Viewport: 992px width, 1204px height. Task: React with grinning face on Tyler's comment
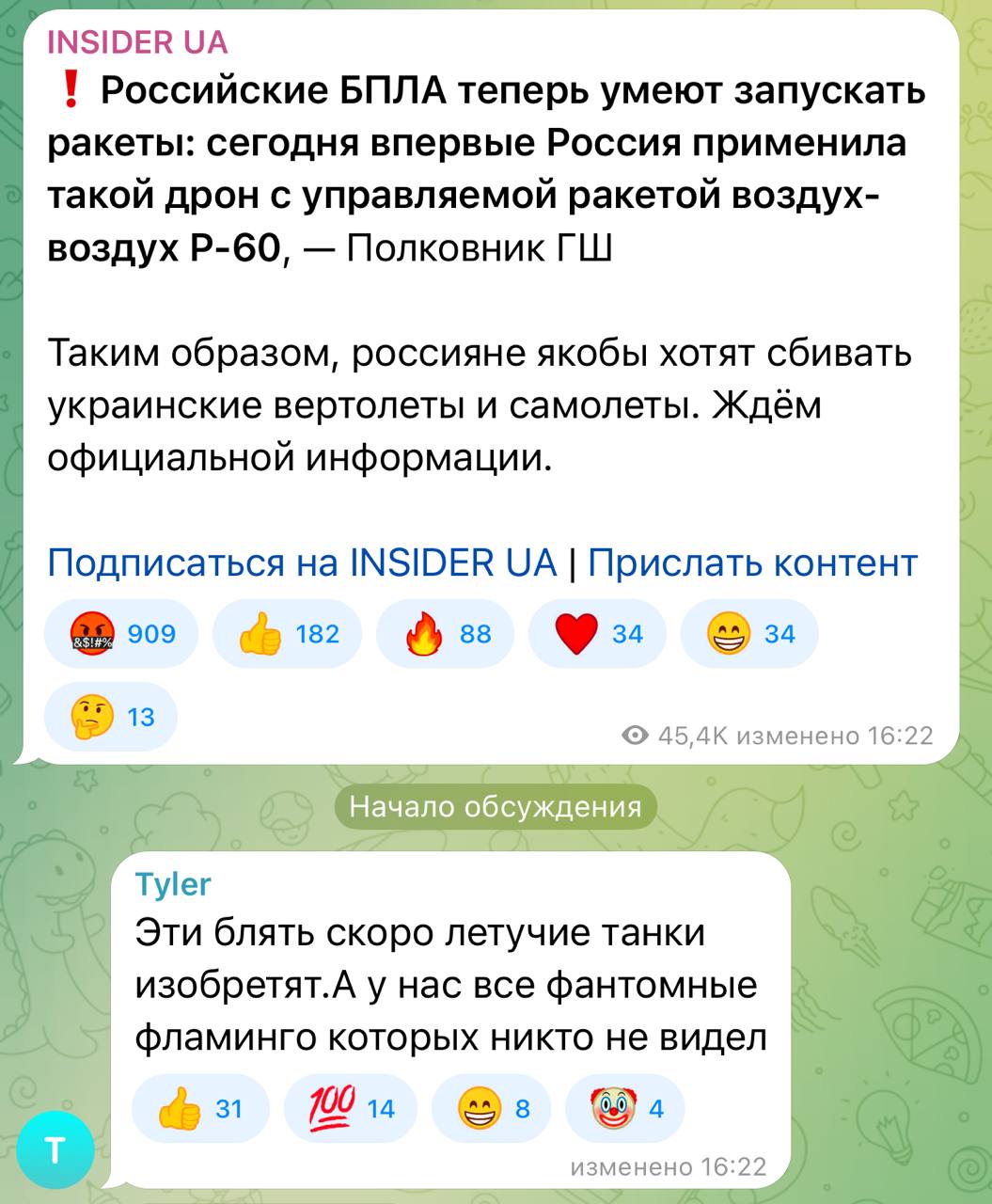493,1109
